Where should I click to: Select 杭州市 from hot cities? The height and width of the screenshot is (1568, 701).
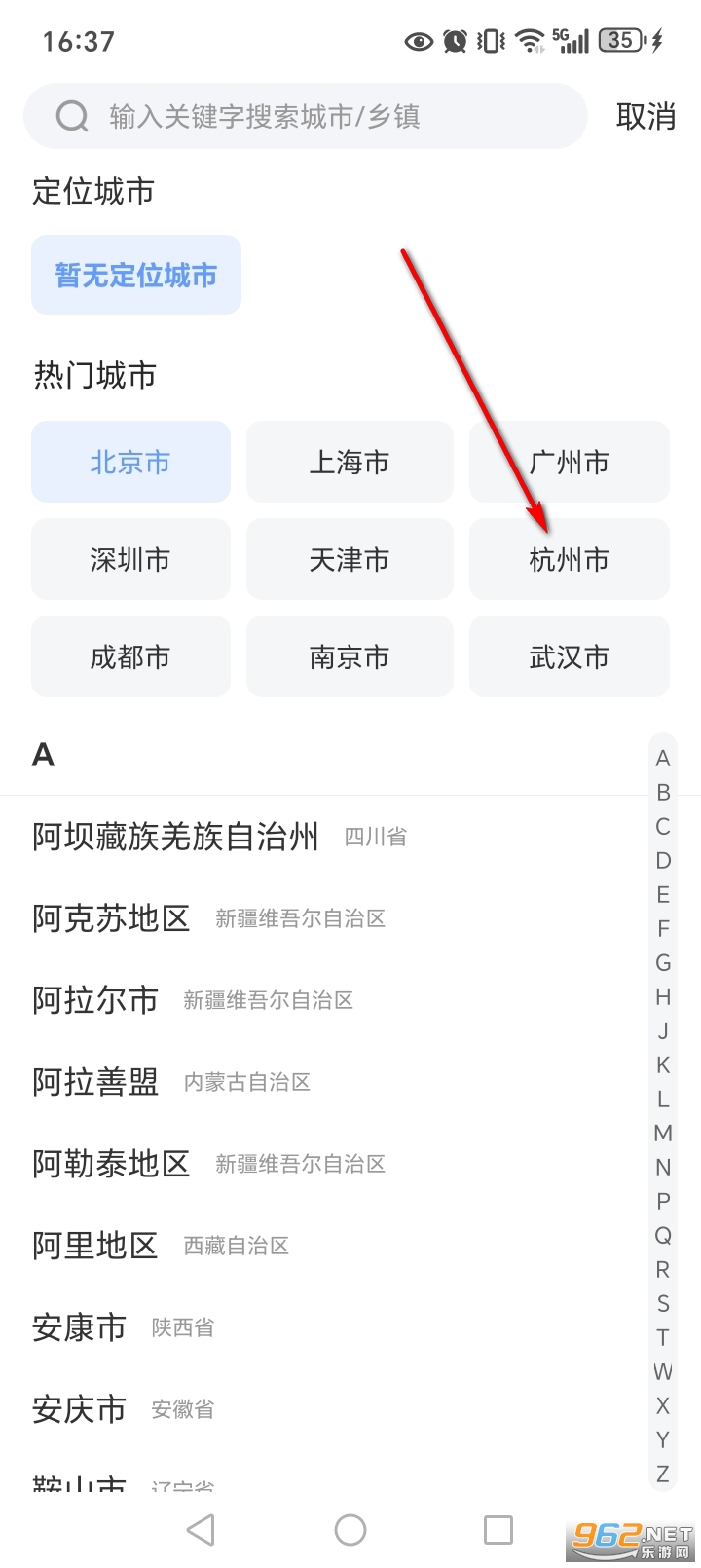(x=569, y=559)
